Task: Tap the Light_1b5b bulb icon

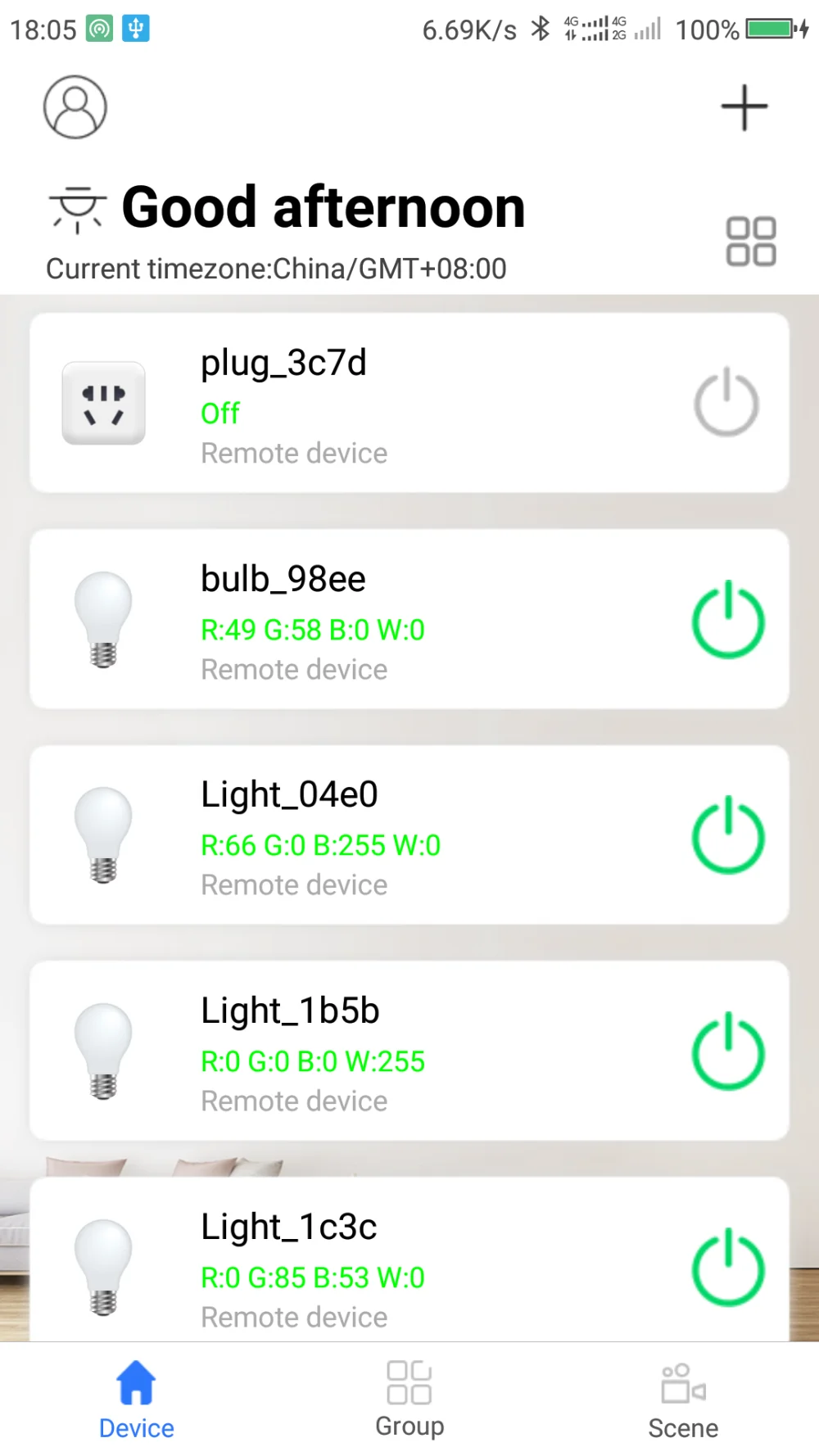Action: coord(102,1051)
